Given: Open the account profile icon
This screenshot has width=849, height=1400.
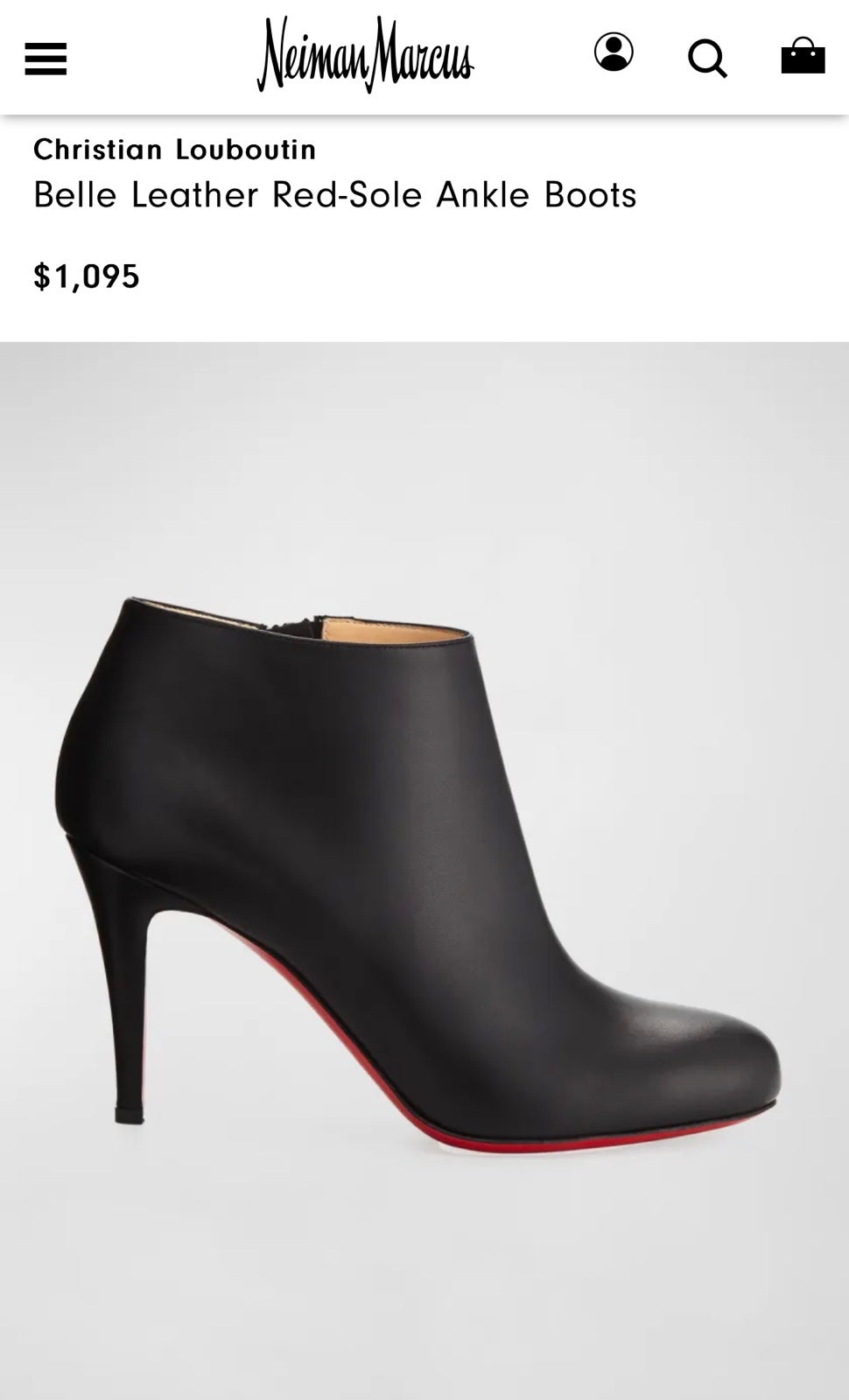Looking at the screenshot, I should (x=614, y=52).
